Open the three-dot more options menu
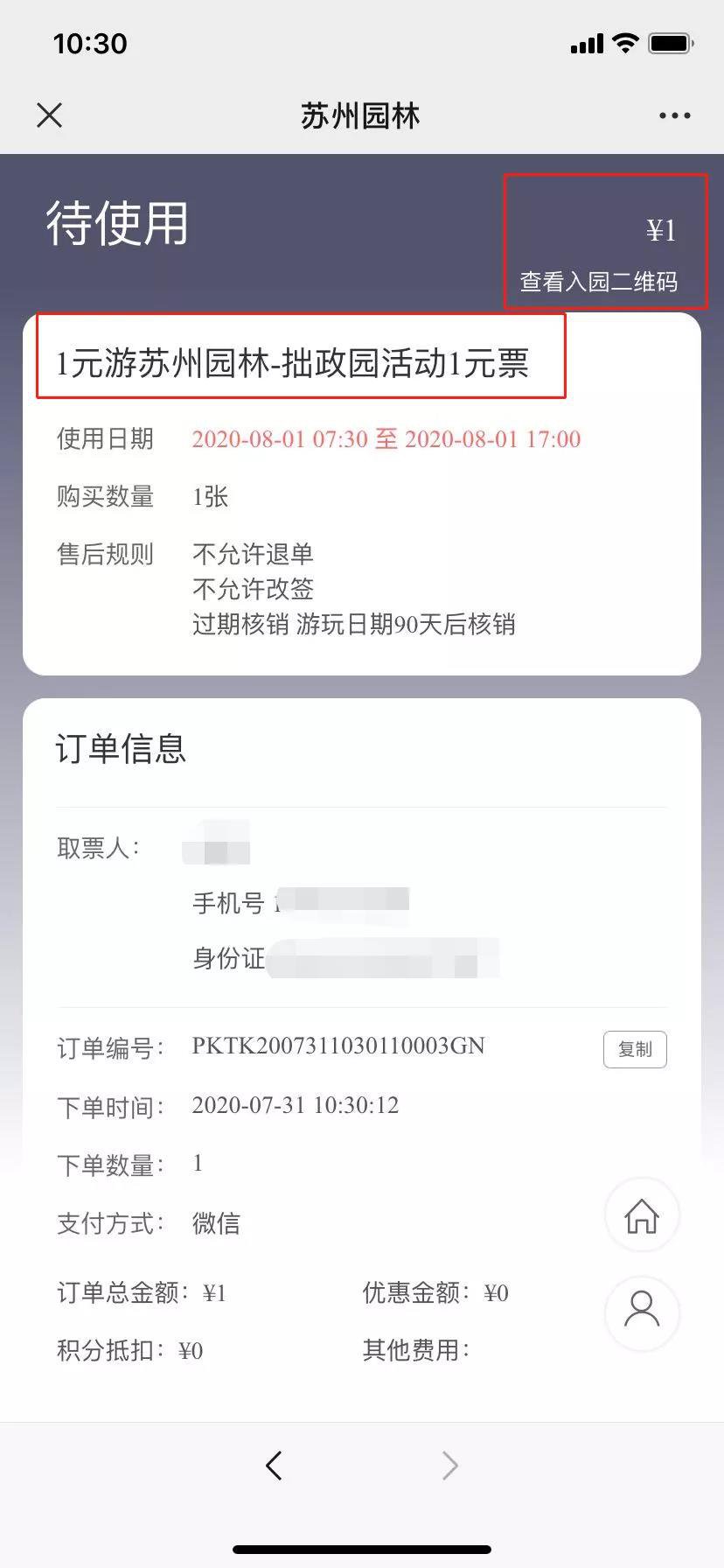The width and height of the screenshot is (724, 1568). [x=674, y=115]
